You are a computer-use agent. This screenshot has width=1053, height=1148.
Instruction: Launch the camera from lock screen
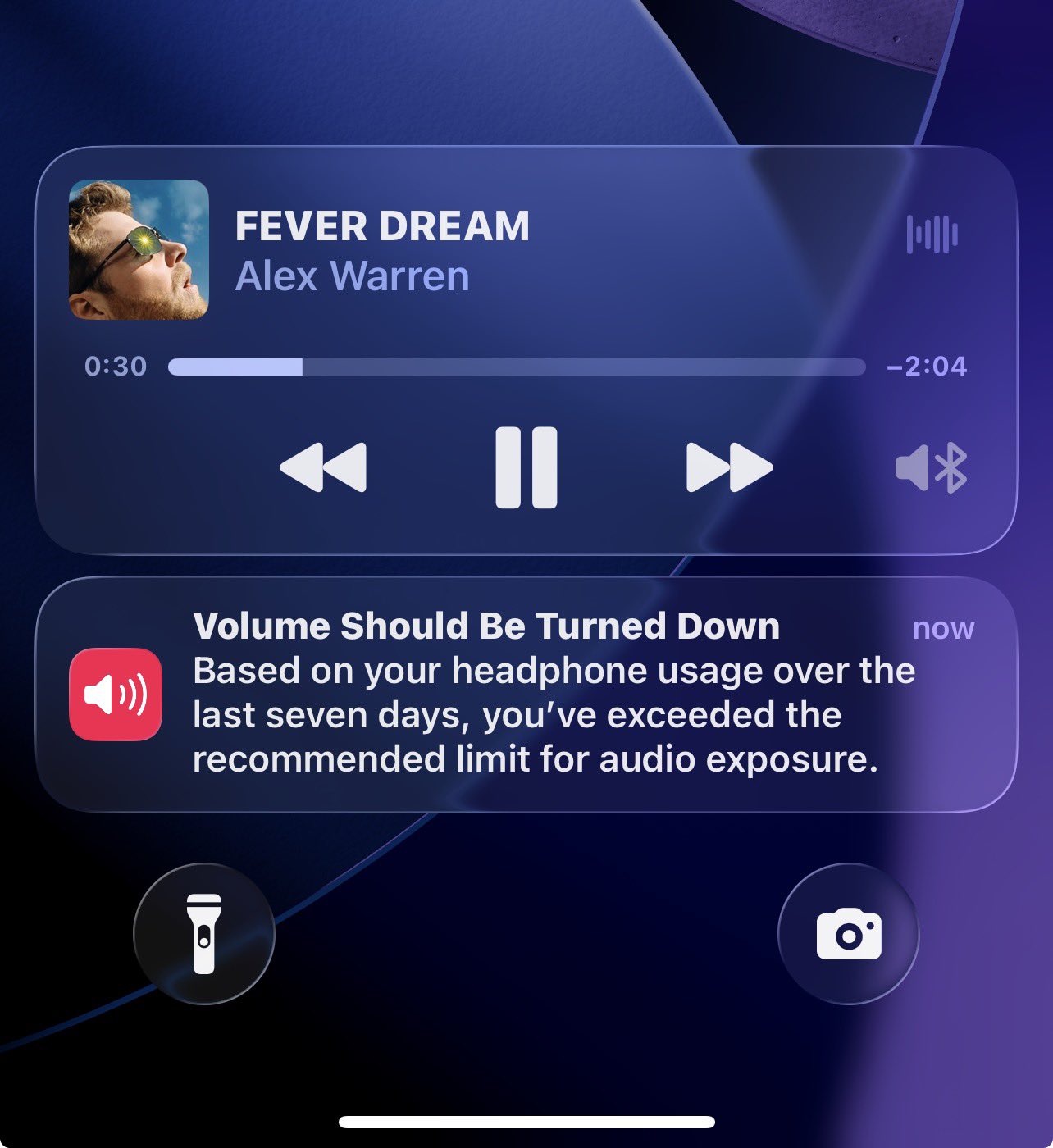(848, 933)
